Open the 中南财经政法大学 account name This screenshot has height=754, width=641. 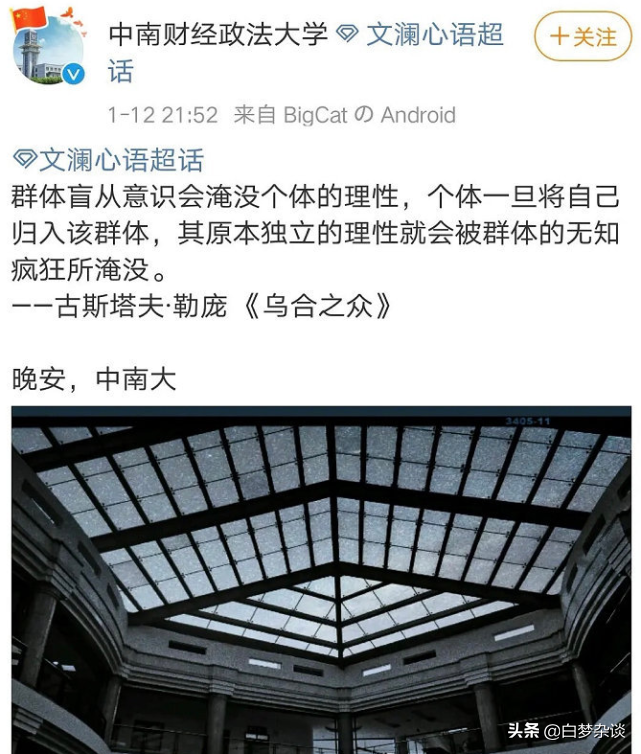tap(218, 36)
